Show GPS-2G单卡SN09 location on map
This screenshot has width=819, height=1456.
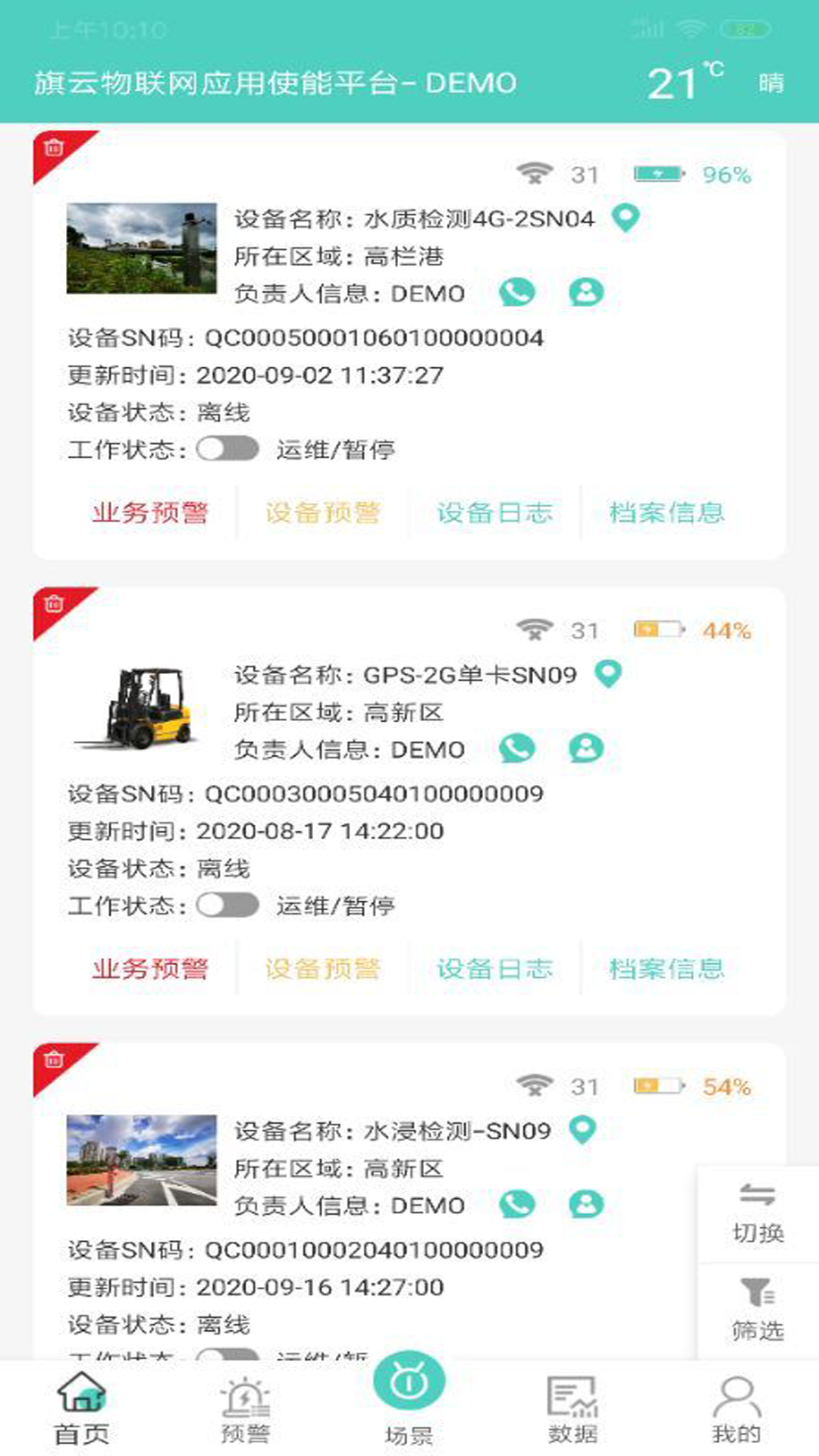click(x=608, y=673)
